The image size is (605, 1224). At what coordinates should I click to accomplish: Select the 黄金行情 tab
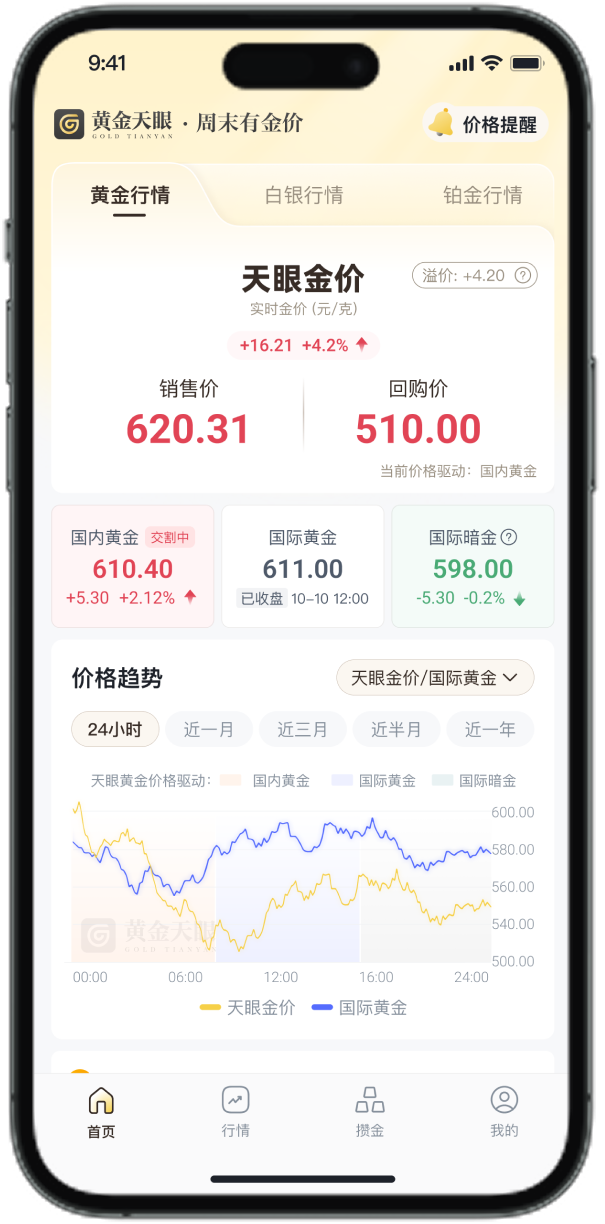coord(130,195)
